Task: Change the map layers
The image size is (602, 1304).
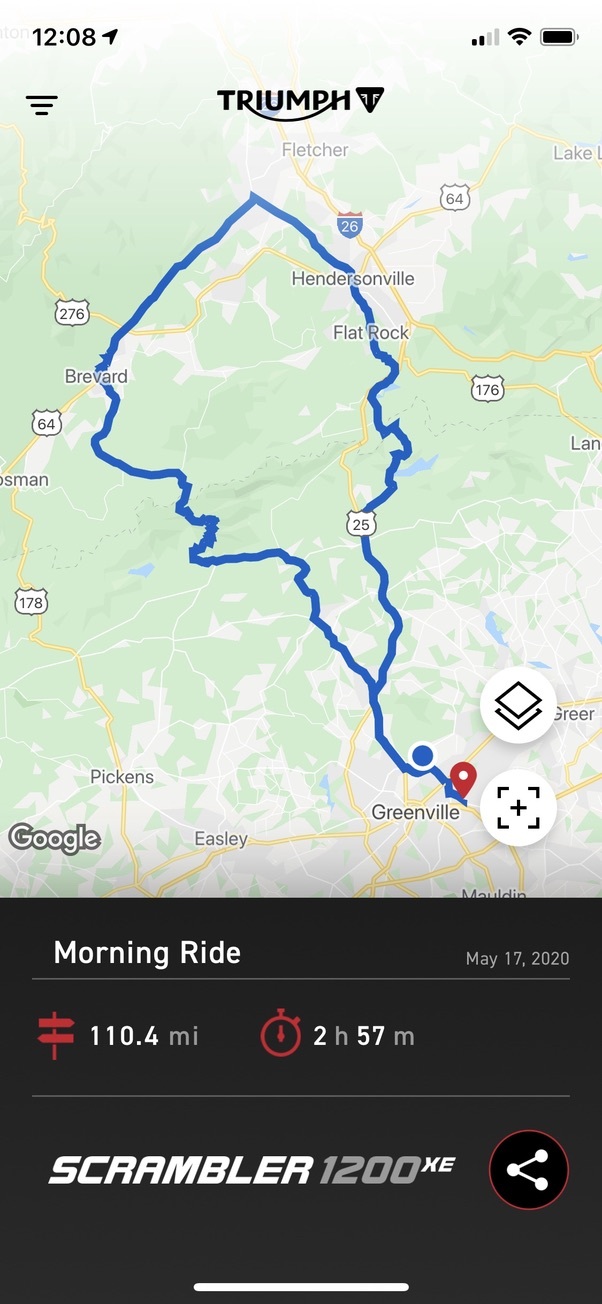Action: pos(518,706)
